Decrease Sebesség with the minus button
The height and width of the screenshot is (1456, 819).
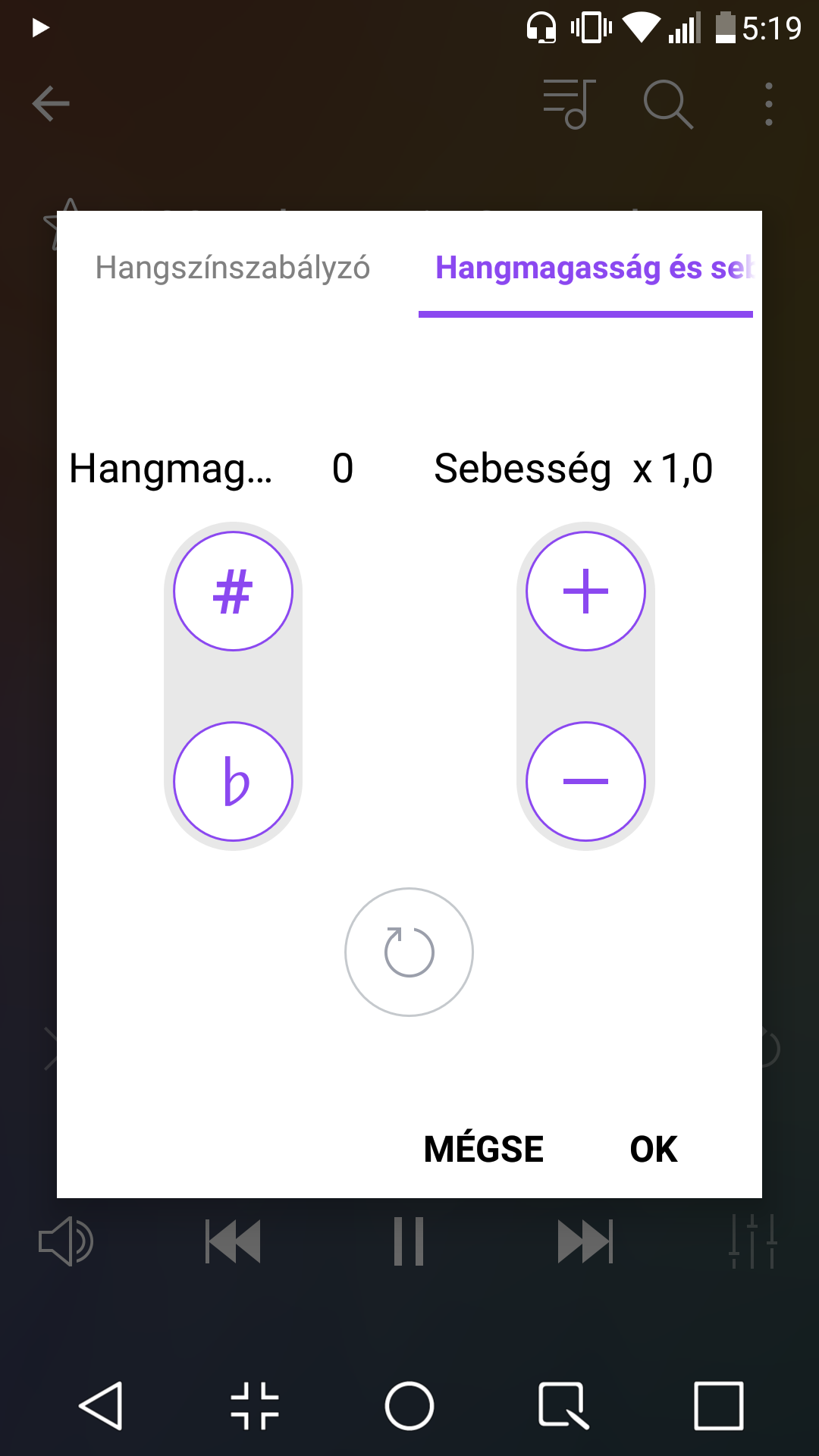click(585, 781)
